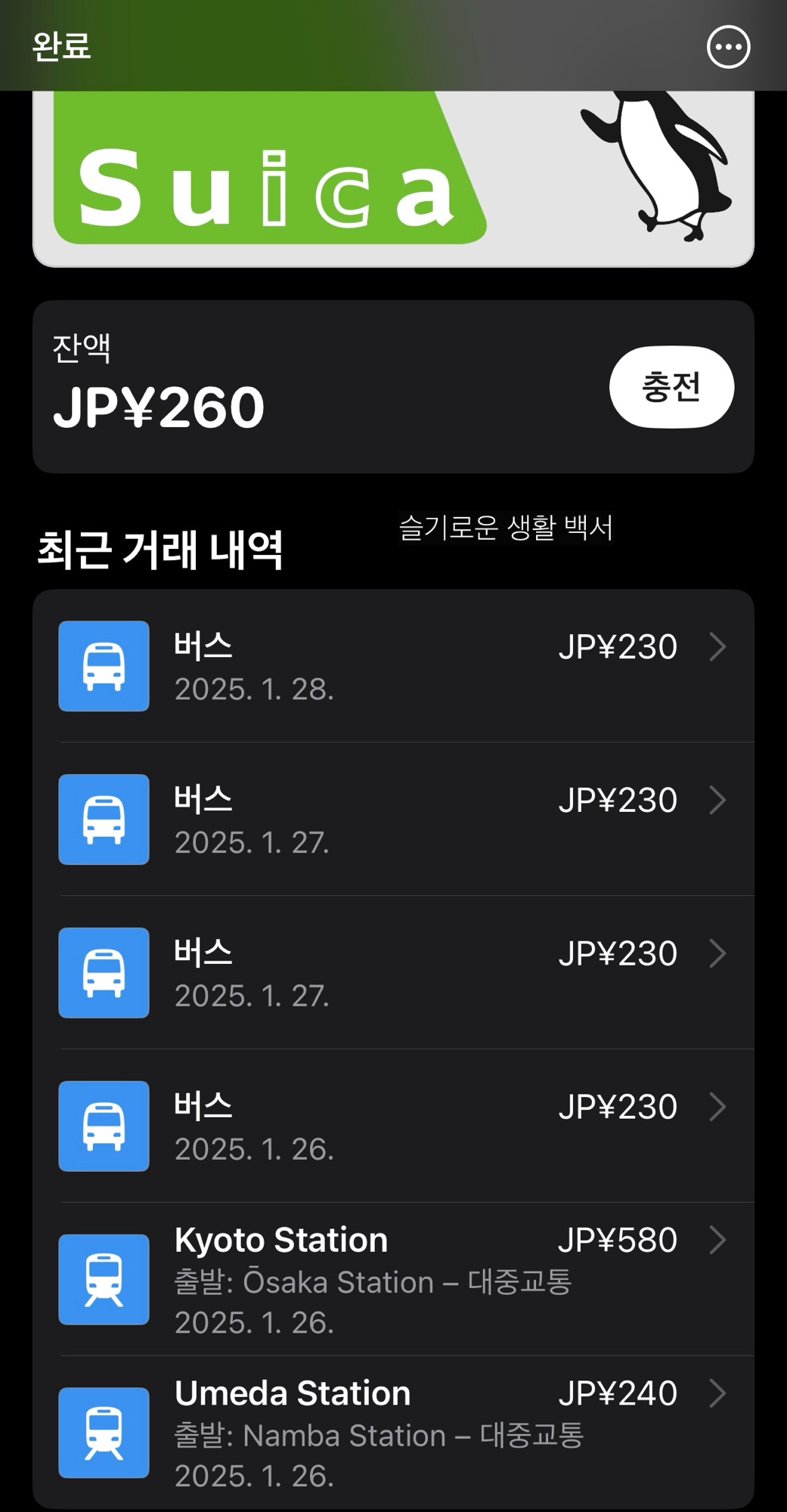Viewport: 787px width, 1512px height.
Task: Open the 버스 transaction from 2025. 1. 28.
Action: tap(393, 666)
